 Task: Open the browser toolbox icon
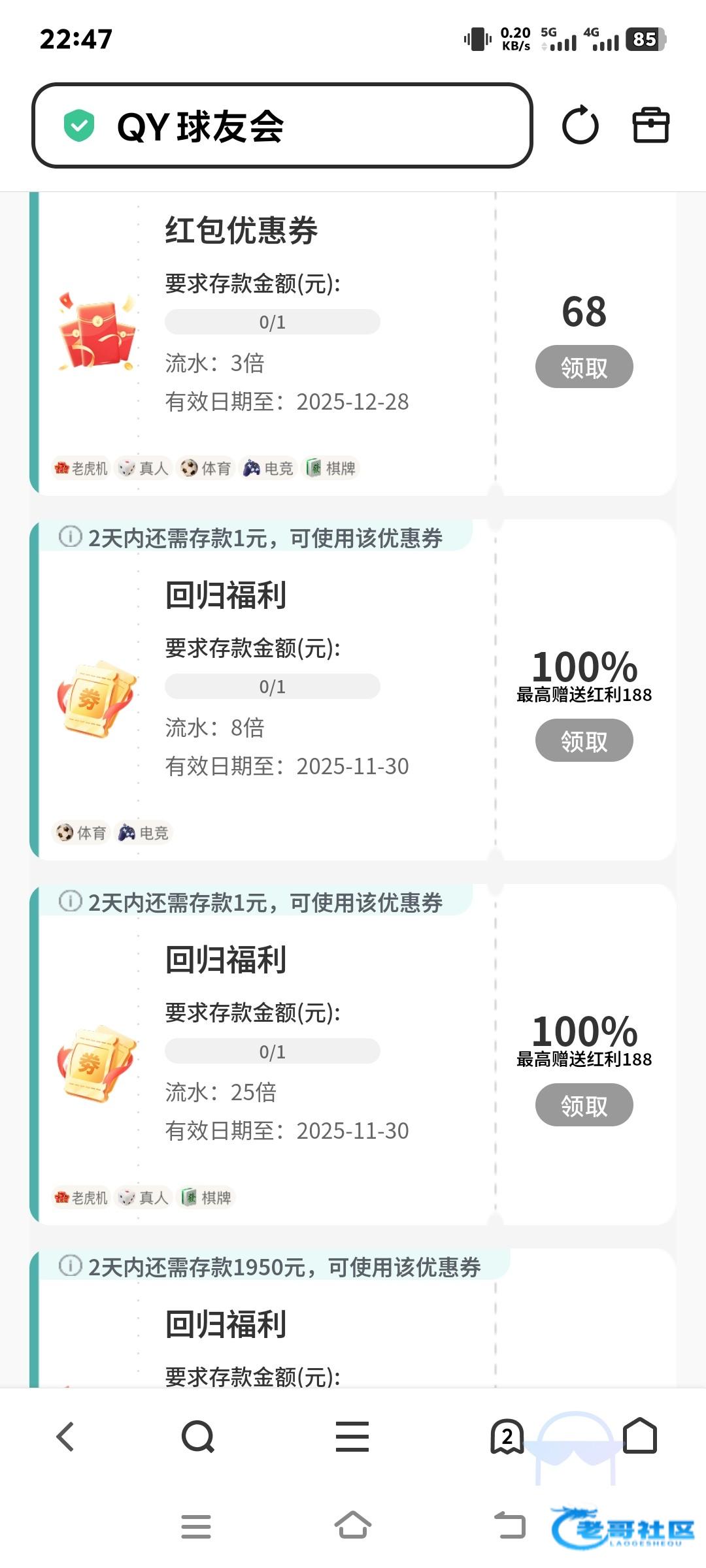(x=651, y=125)
